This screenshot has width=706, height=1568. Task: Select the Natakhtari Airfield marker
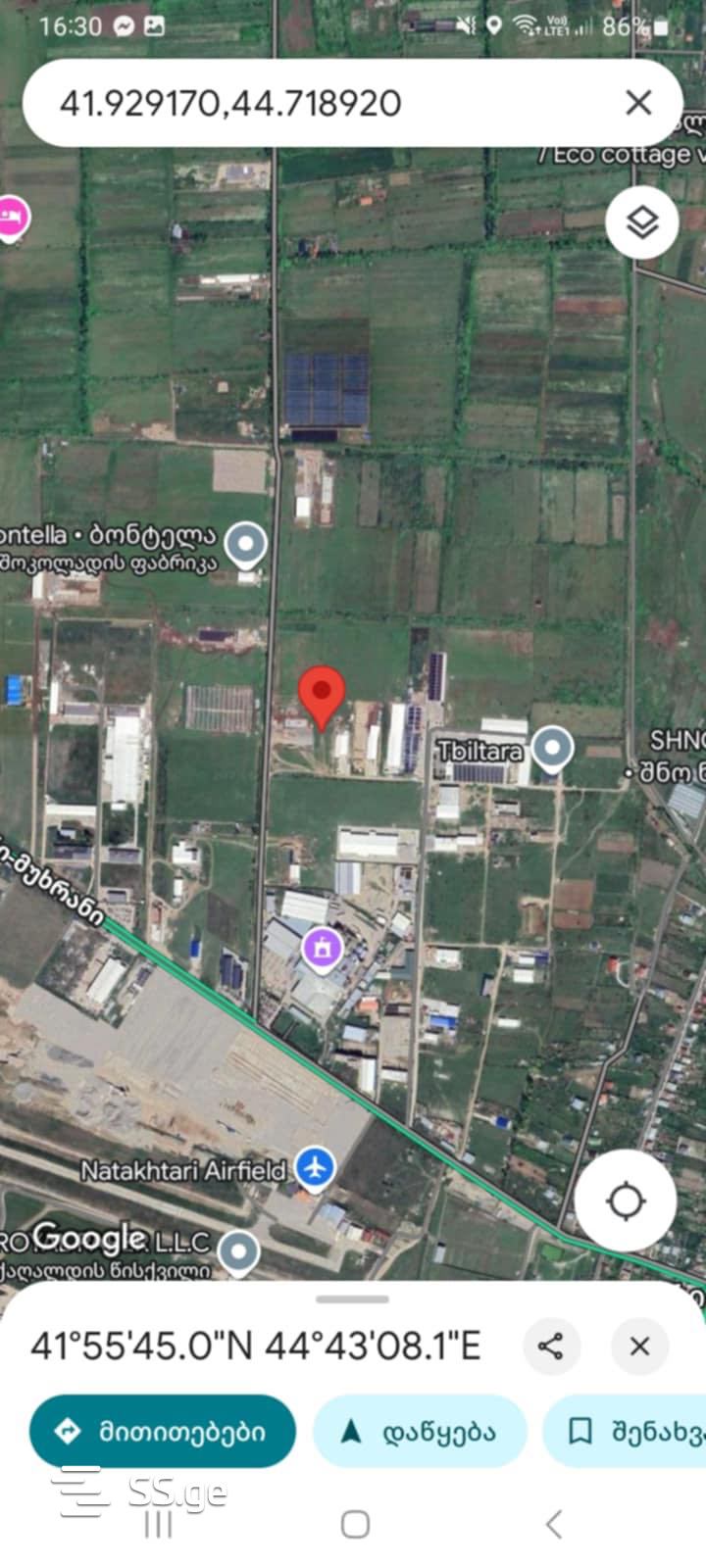[x=315, y=1167]
